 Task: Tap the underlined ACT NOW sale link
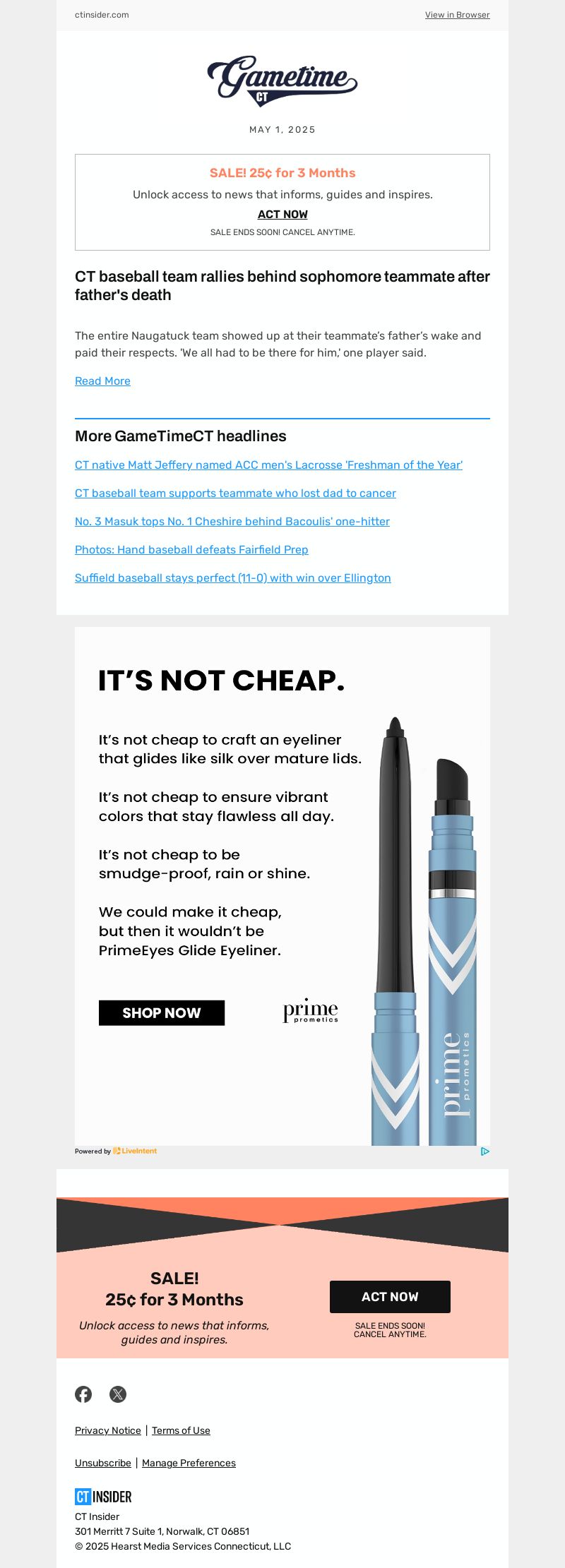pos(282,214)
